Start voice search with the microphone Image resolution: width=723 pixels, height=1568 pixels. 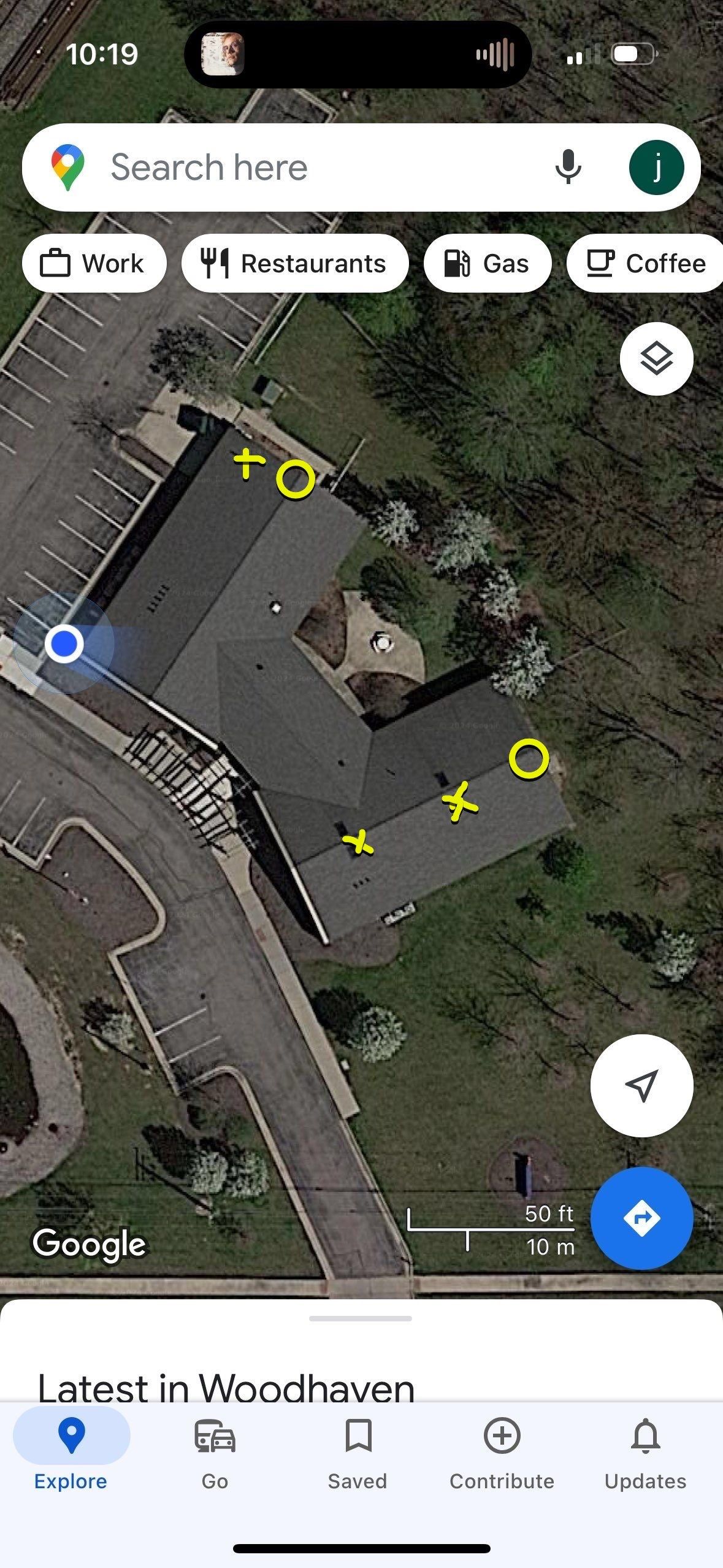tap(568, 167)
